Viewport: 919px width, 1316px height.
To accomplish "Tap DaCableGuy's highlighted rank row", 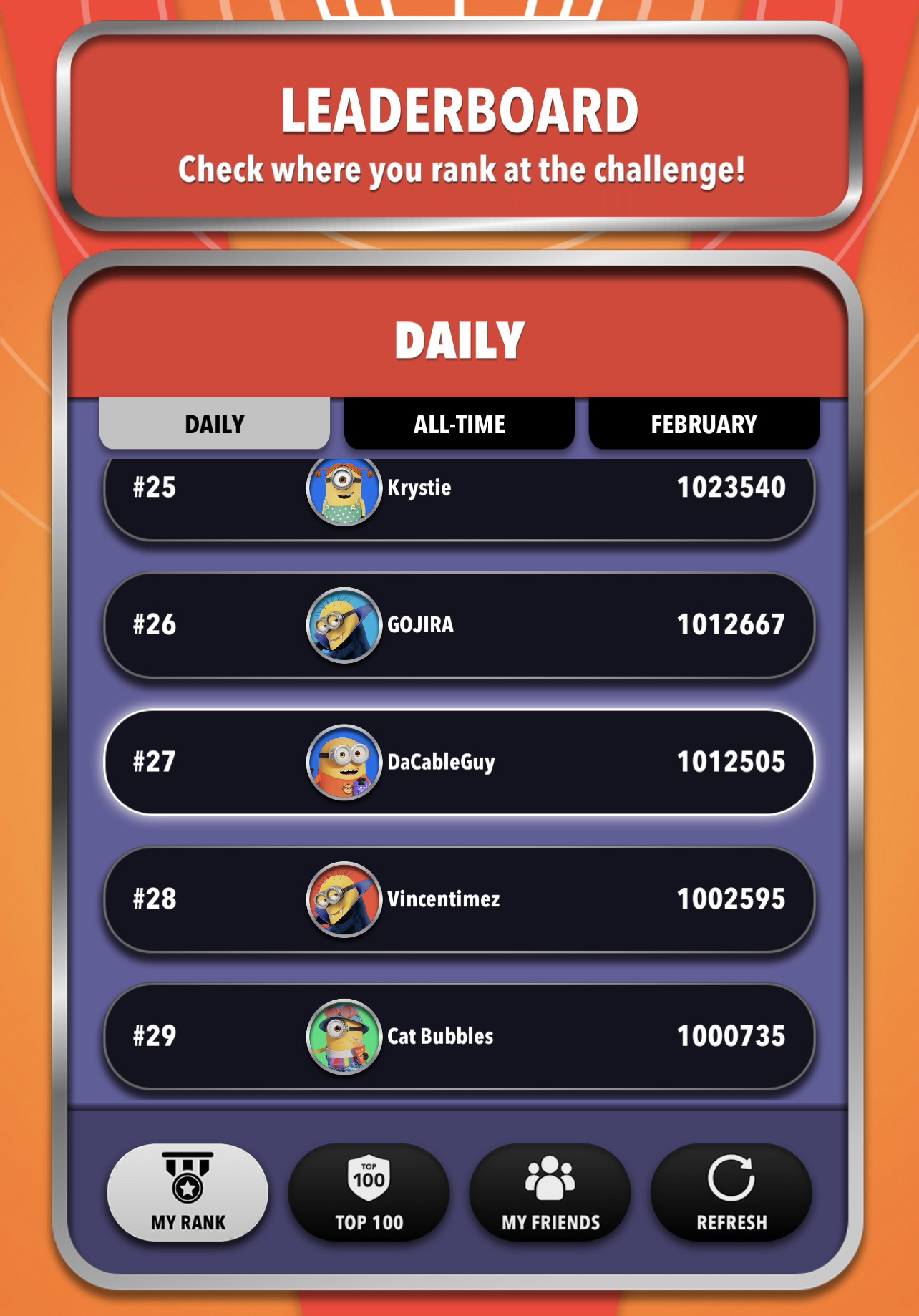I will click(x=459, y=762).
